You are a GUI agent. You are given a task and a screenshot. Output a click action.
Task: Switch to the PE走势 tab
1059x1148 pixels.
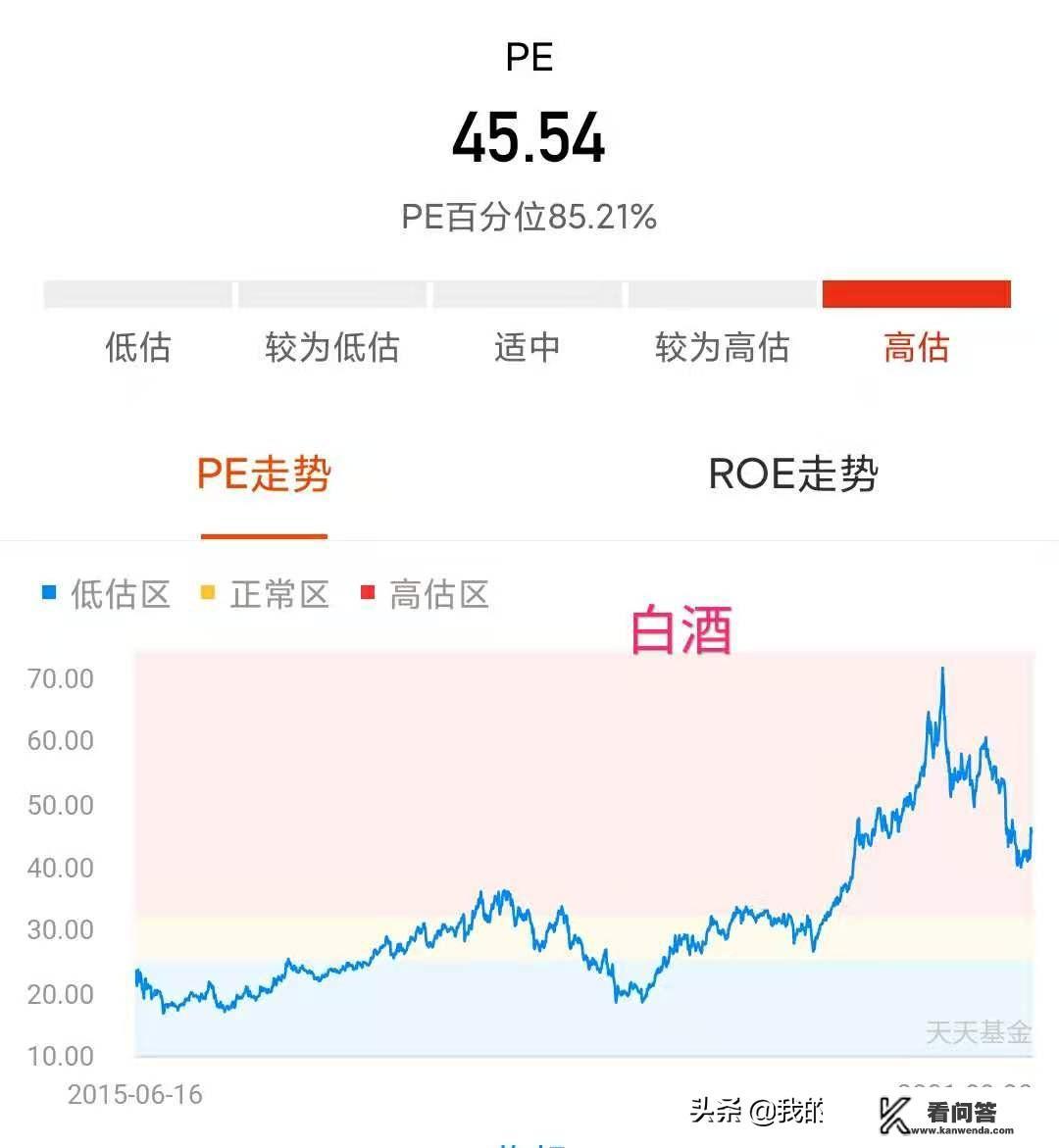263,474
